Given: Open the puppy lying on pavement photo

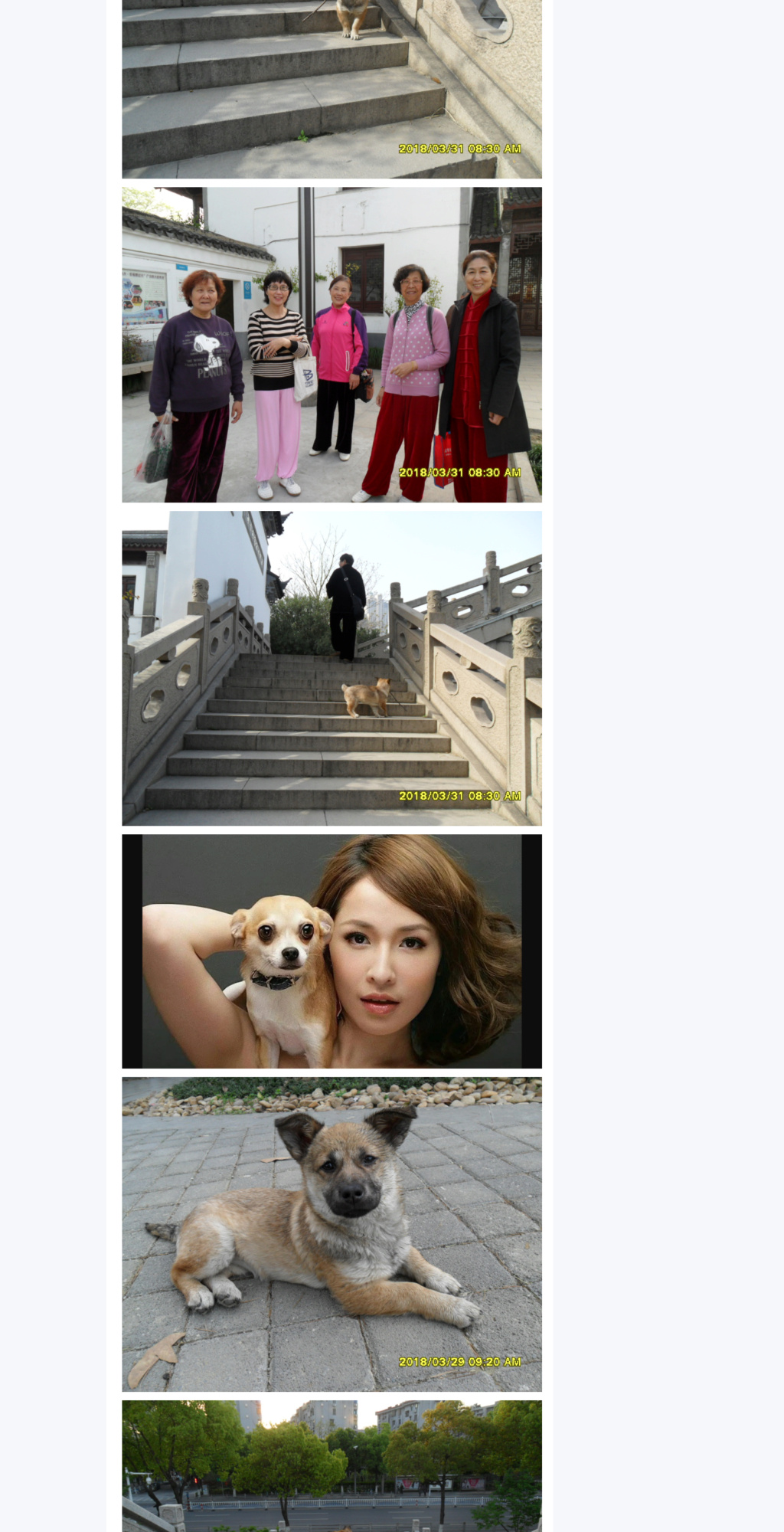Looking at the screenshot, I should coord(332,1234).
